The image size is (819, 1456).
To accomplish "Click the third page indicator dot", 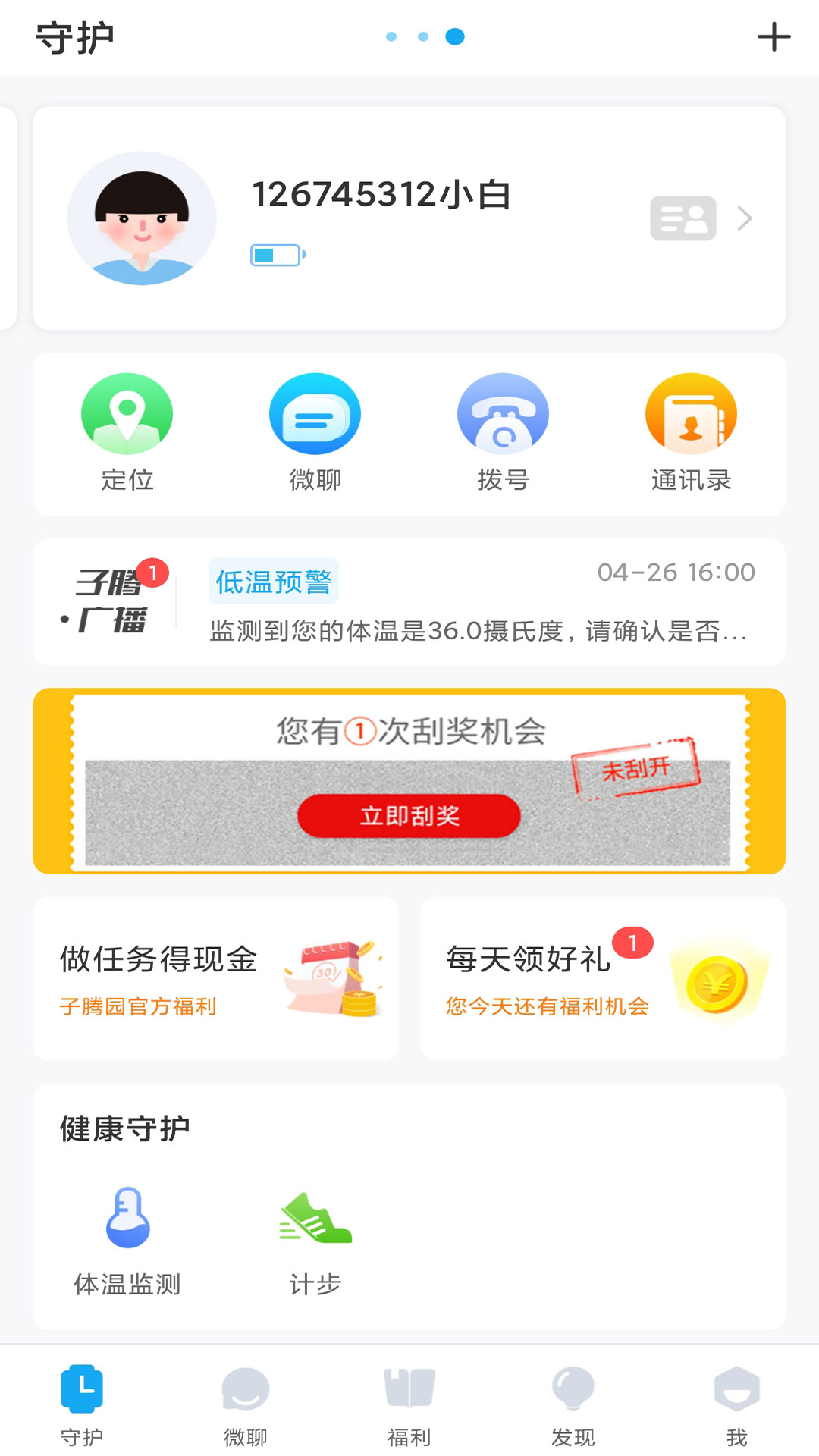I will click(x=453, y=36).
